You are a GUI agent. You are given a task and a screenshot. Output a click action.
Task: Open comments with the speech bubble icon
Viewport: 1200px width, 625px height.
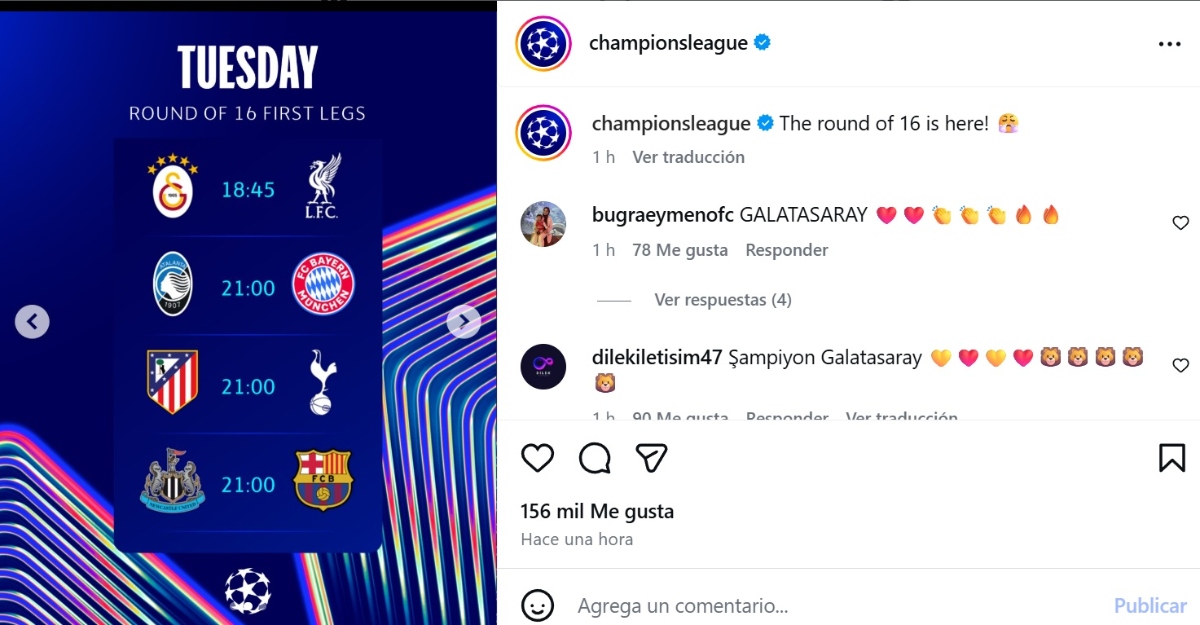[x=595, y=458]
